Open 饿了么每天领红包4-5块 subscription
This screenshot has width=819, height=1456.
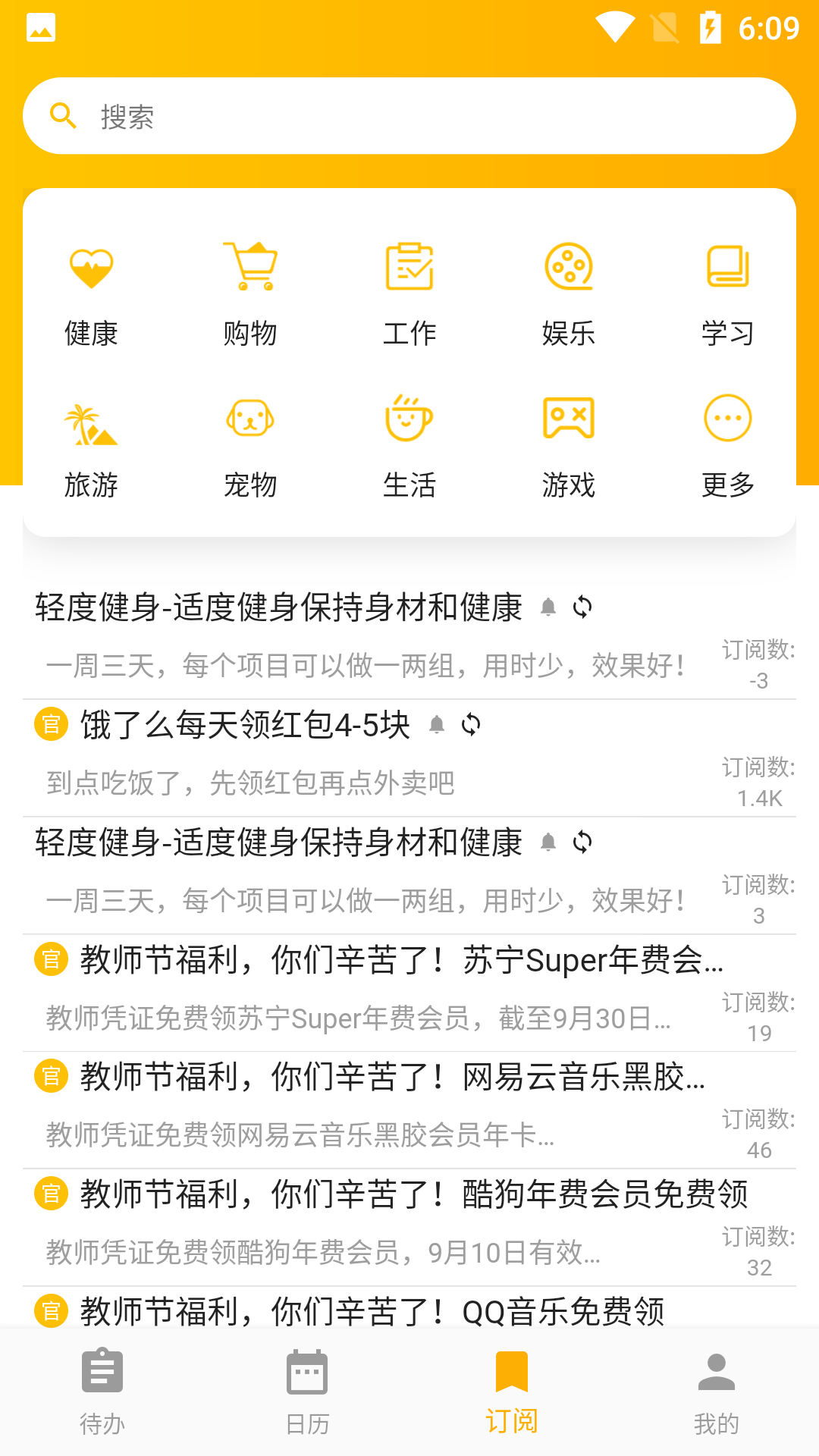coord(409,758)
